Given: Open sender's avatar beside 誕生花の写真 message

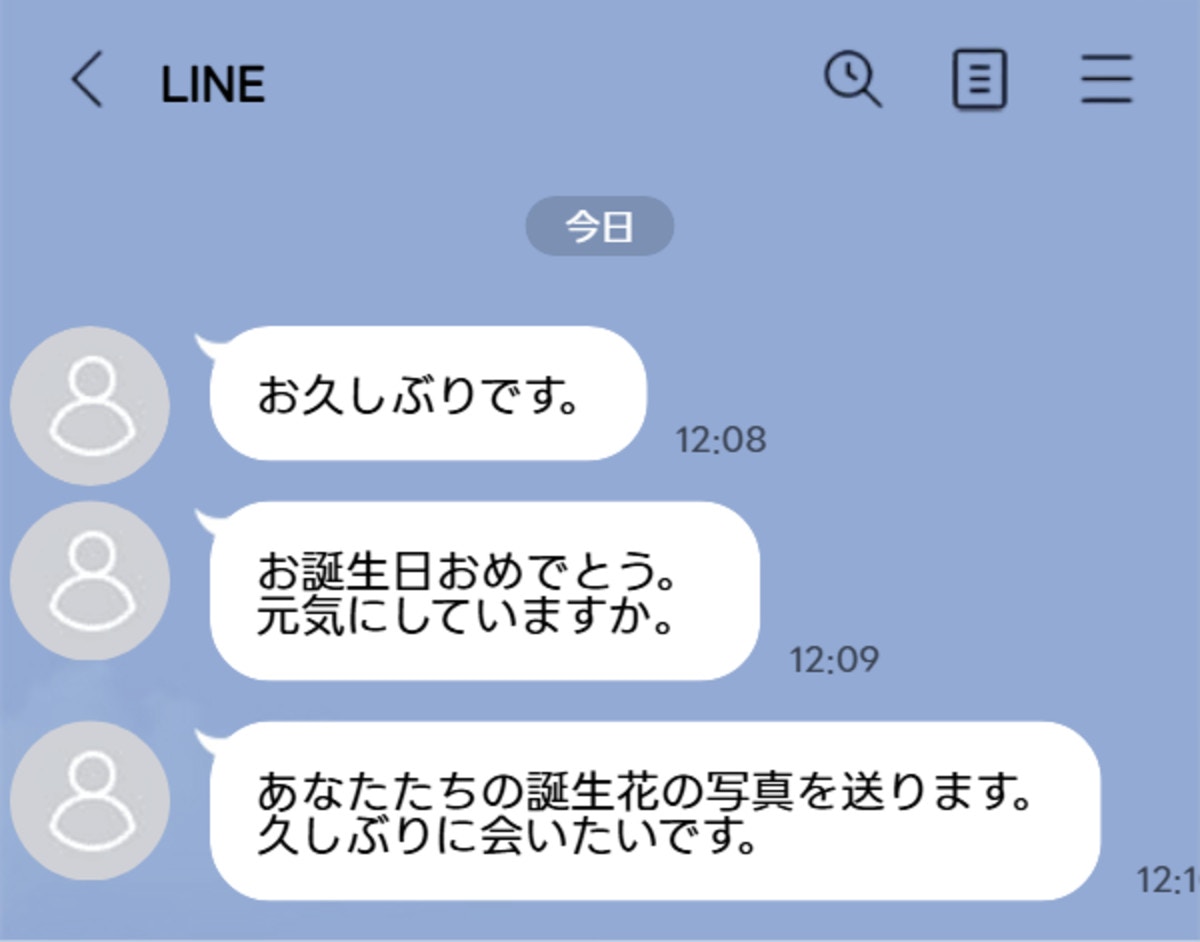Looking at the screenshot, I should [90, 800].
